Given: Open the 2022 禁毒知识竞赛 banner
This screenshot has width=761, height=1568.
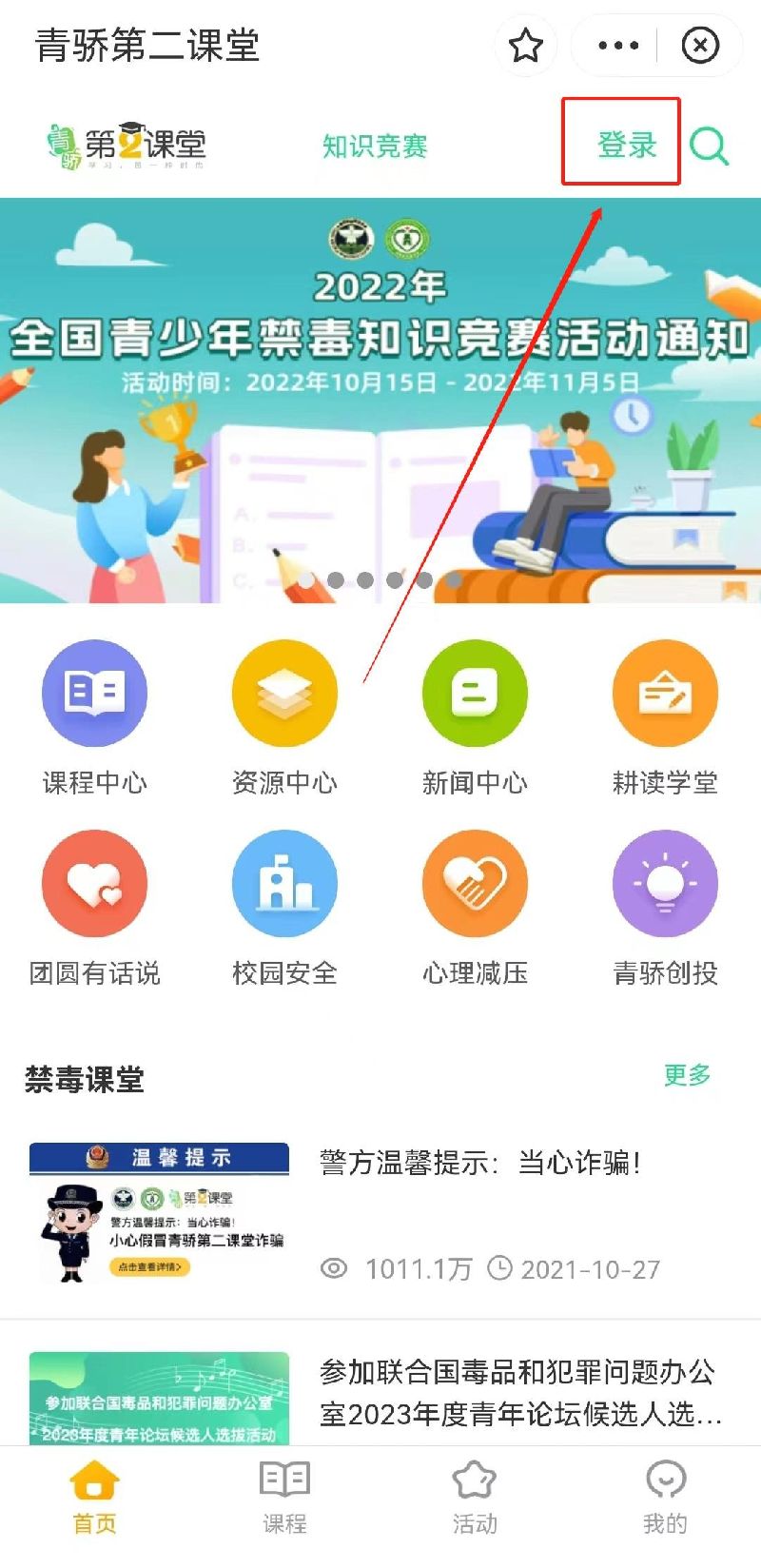Looking at the screenshot, I should 380,400.
